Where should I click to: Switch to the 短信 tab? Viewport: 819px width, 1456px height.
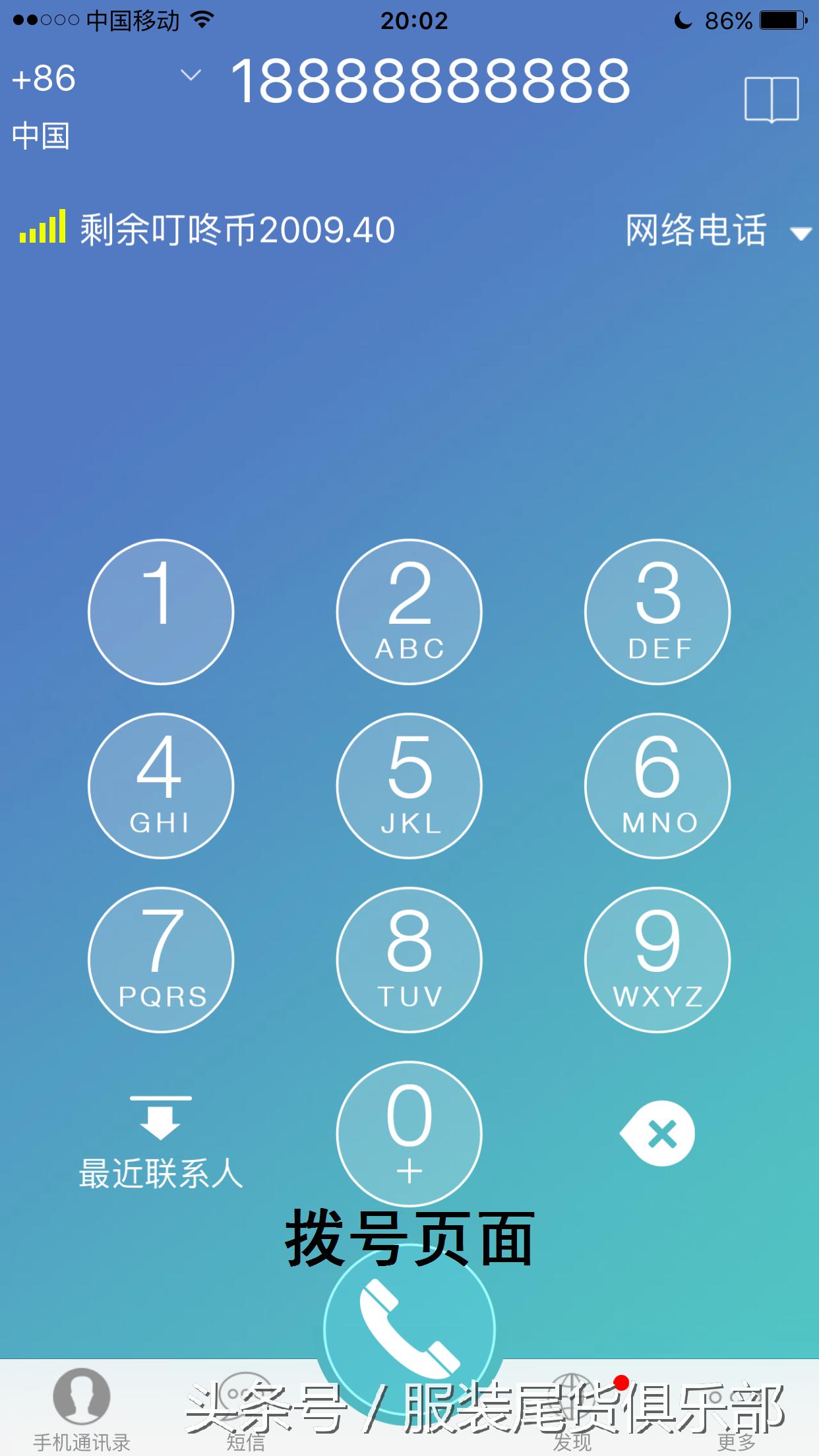[x=245, y=1410]
